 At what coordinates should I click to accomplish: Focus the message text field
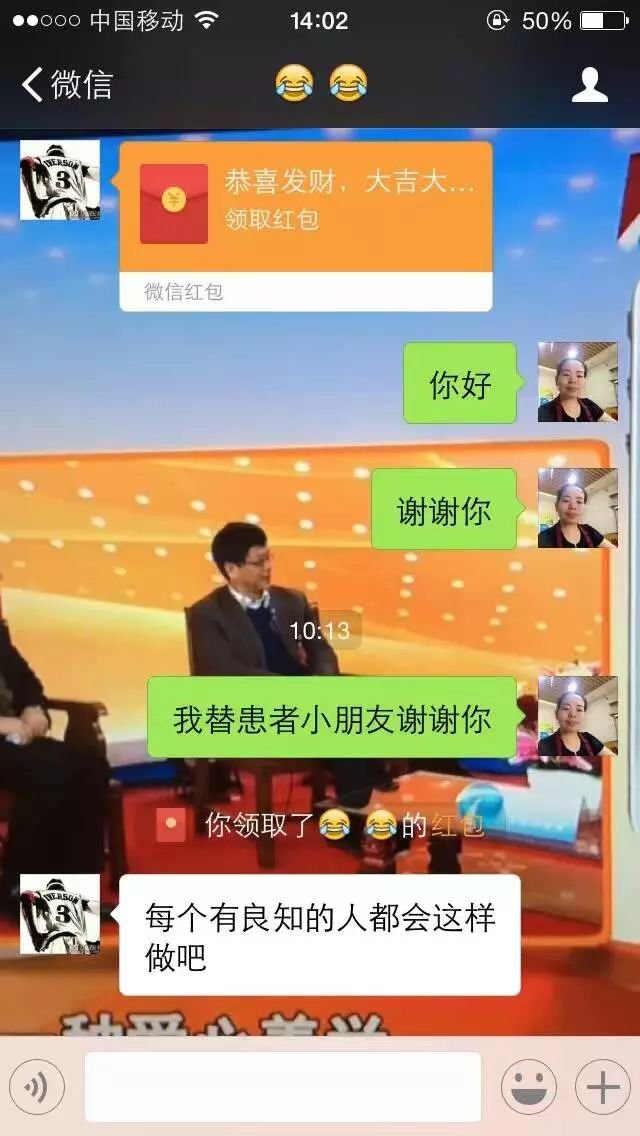282,1086
